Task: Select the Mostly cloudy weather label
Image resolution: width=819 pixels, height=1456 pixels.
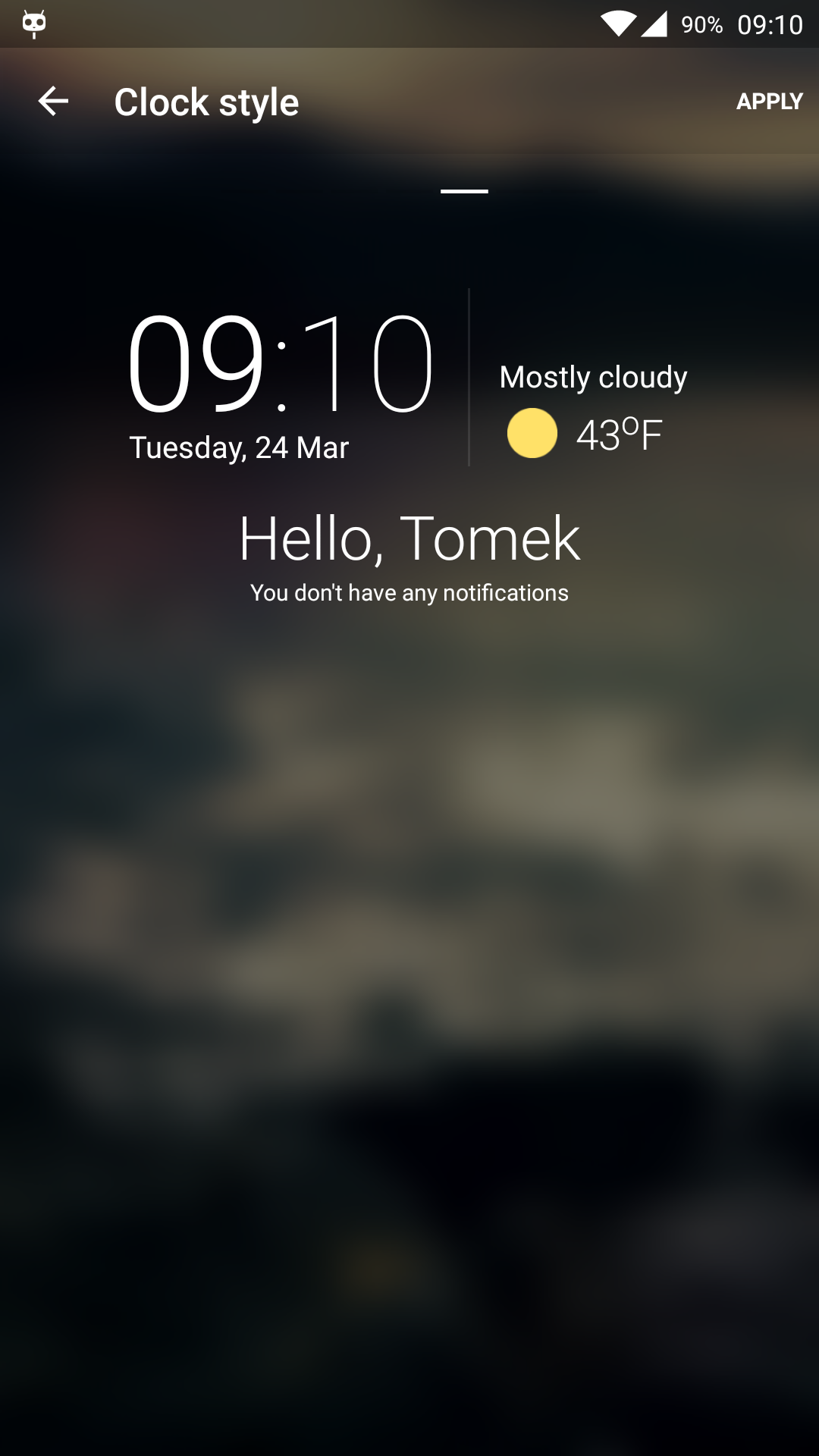Action: [592, 376]
